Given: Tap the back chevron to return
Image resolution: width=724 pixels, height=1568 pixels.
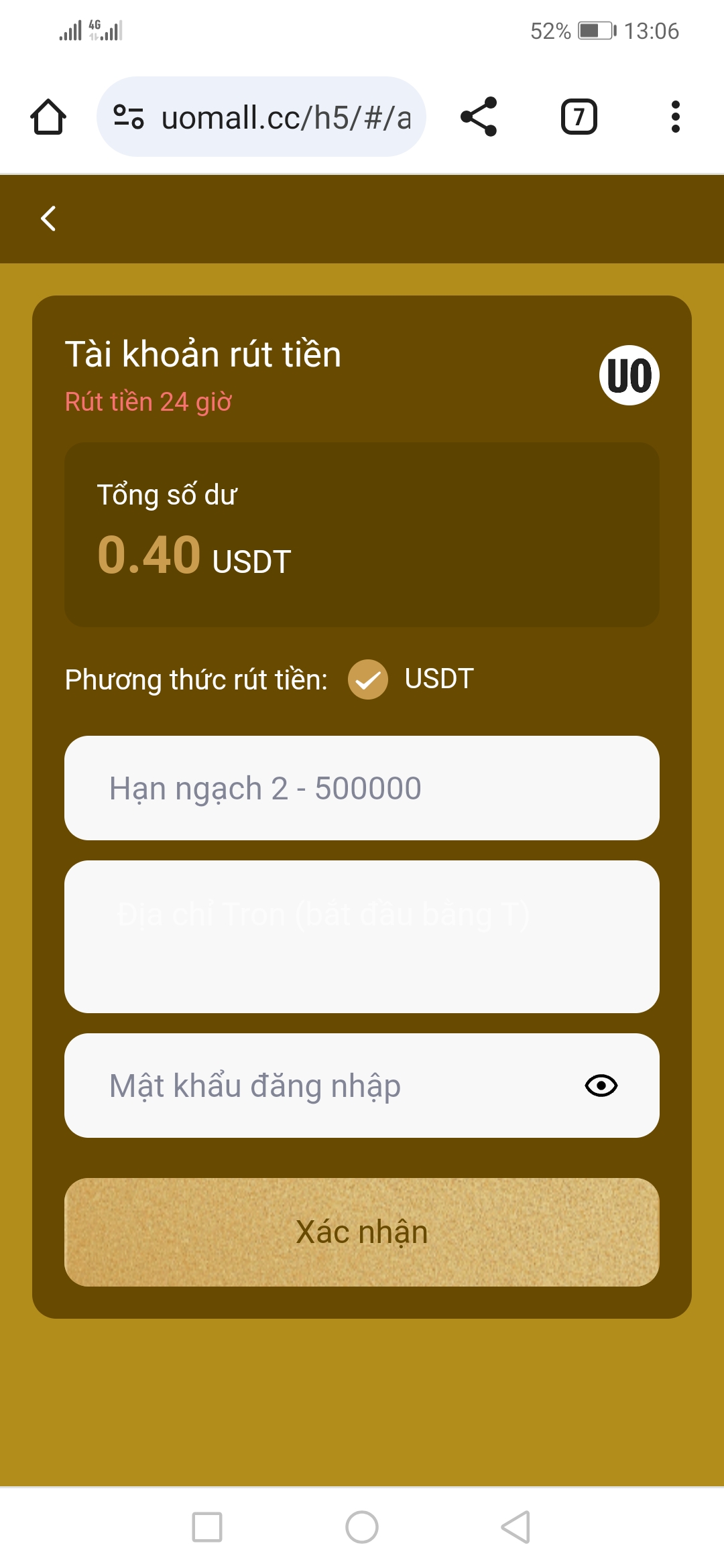Looking at the screenshot, I should [x=48, y=218].
